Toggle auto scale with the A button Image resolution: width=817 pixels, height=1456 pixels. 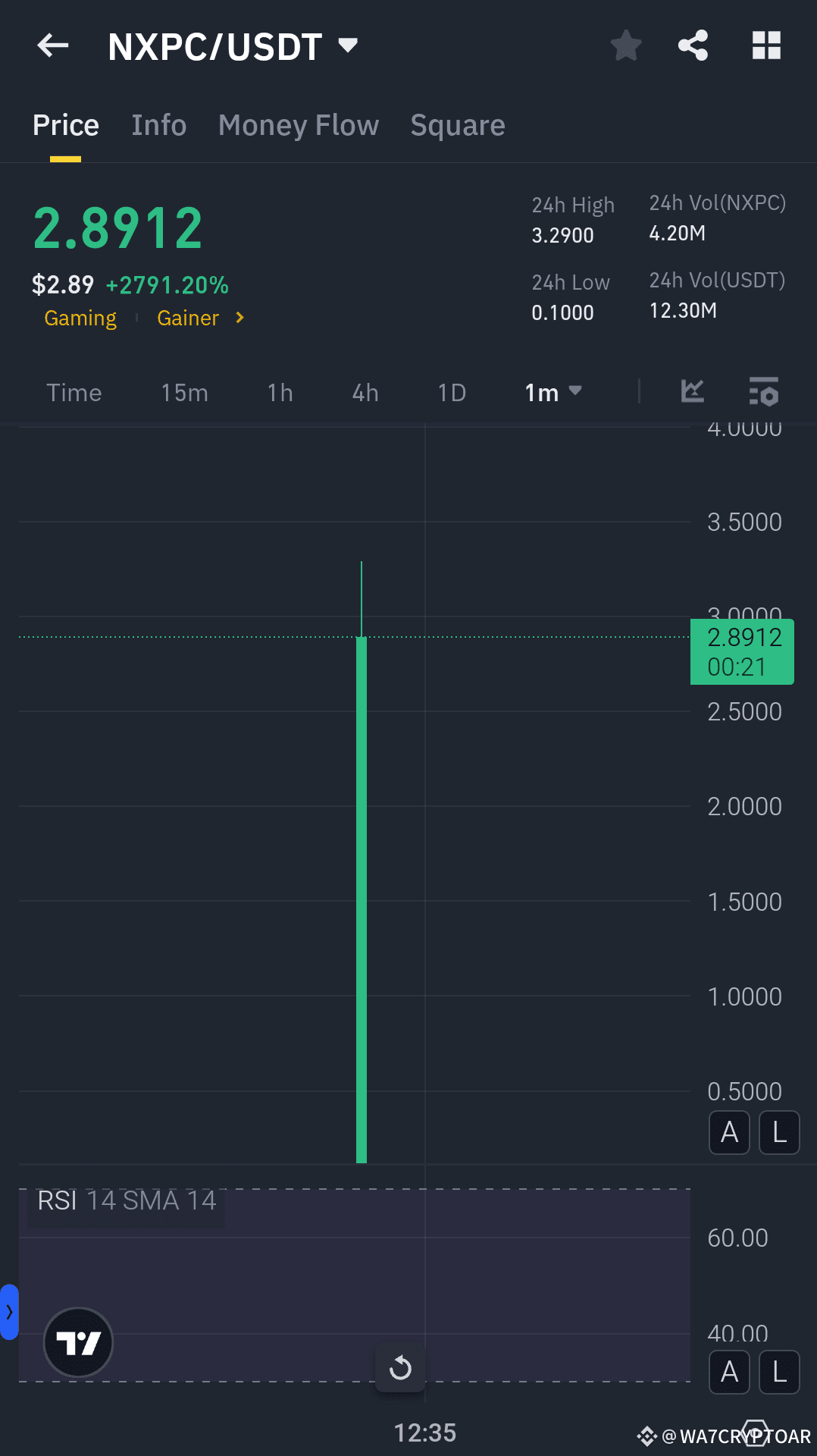pyautogui.click(x=729, y=1132)
